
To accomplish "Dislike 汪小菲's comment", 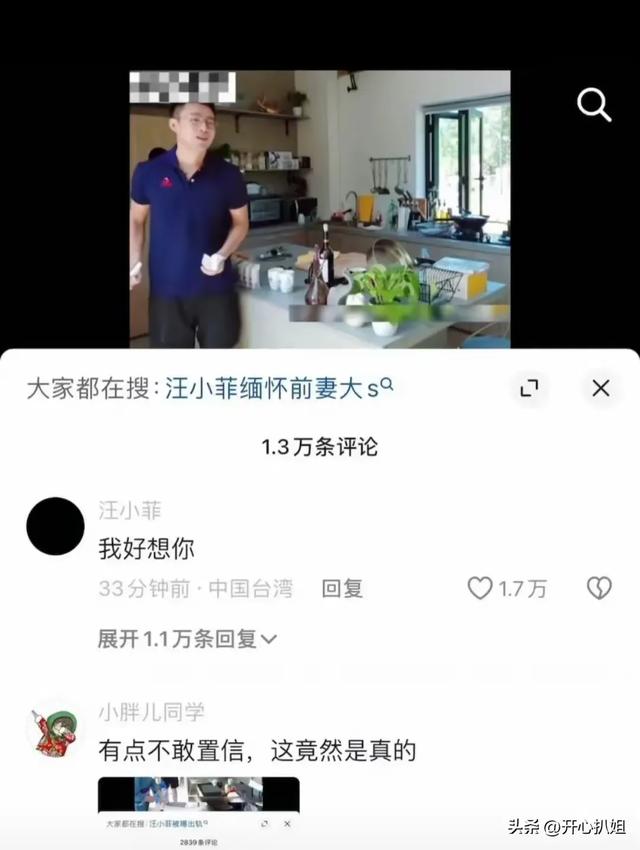I will coord(598,588).
